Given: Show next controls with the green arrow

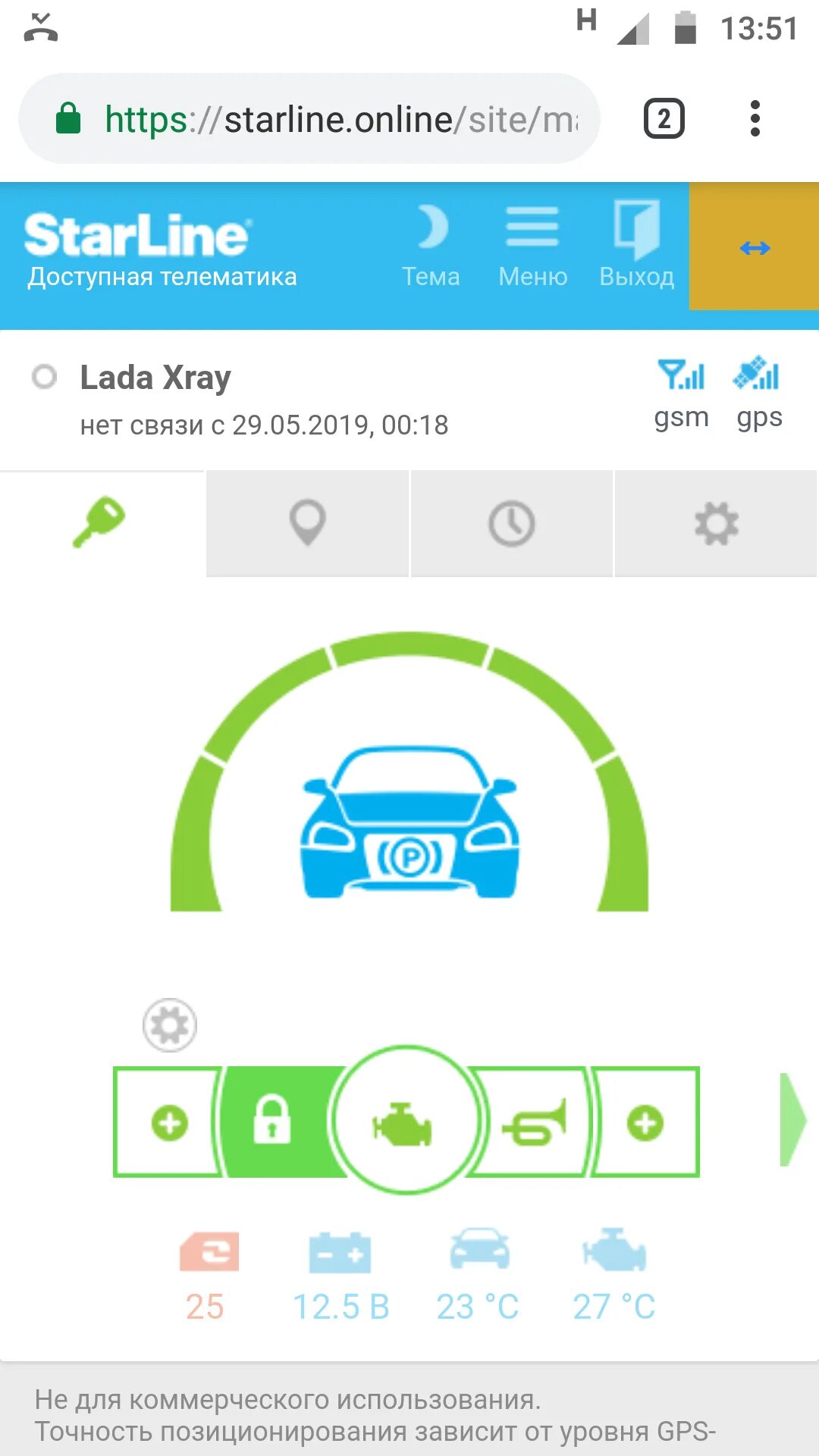Looking at the screenshot, I should 792,1119.
